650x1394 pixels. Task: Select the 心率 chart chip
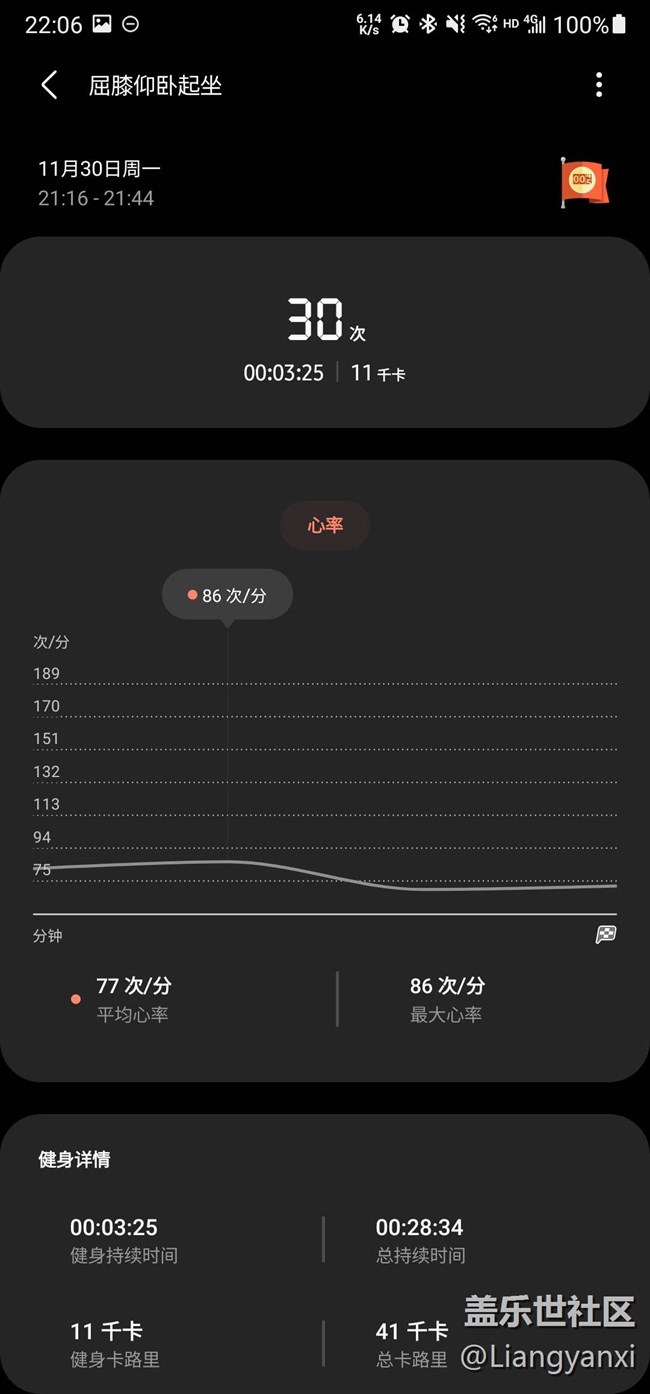coord(325,525)
